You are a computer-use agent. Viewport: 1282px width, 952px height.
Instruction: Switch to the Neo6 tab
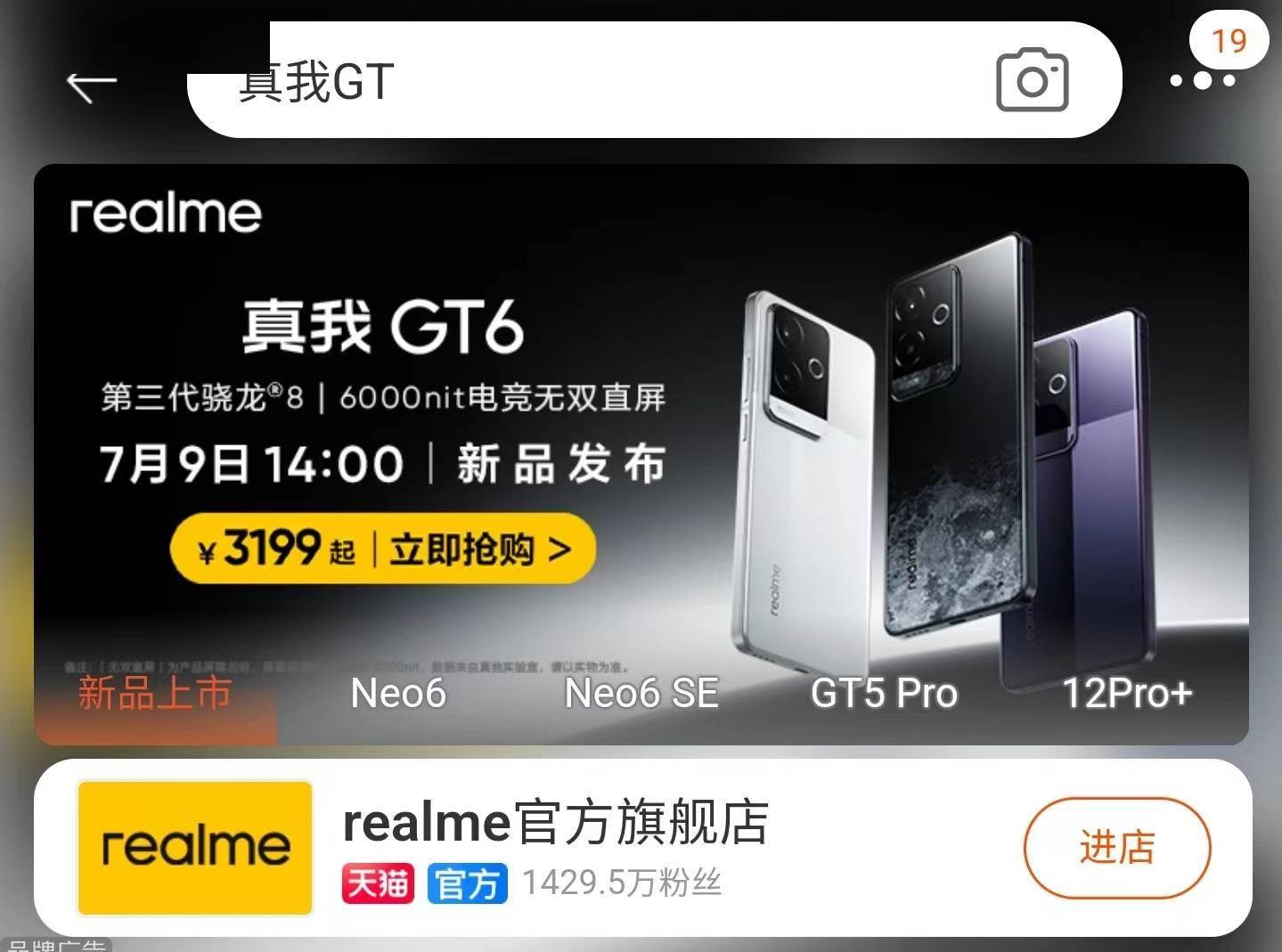pos(398,694)
